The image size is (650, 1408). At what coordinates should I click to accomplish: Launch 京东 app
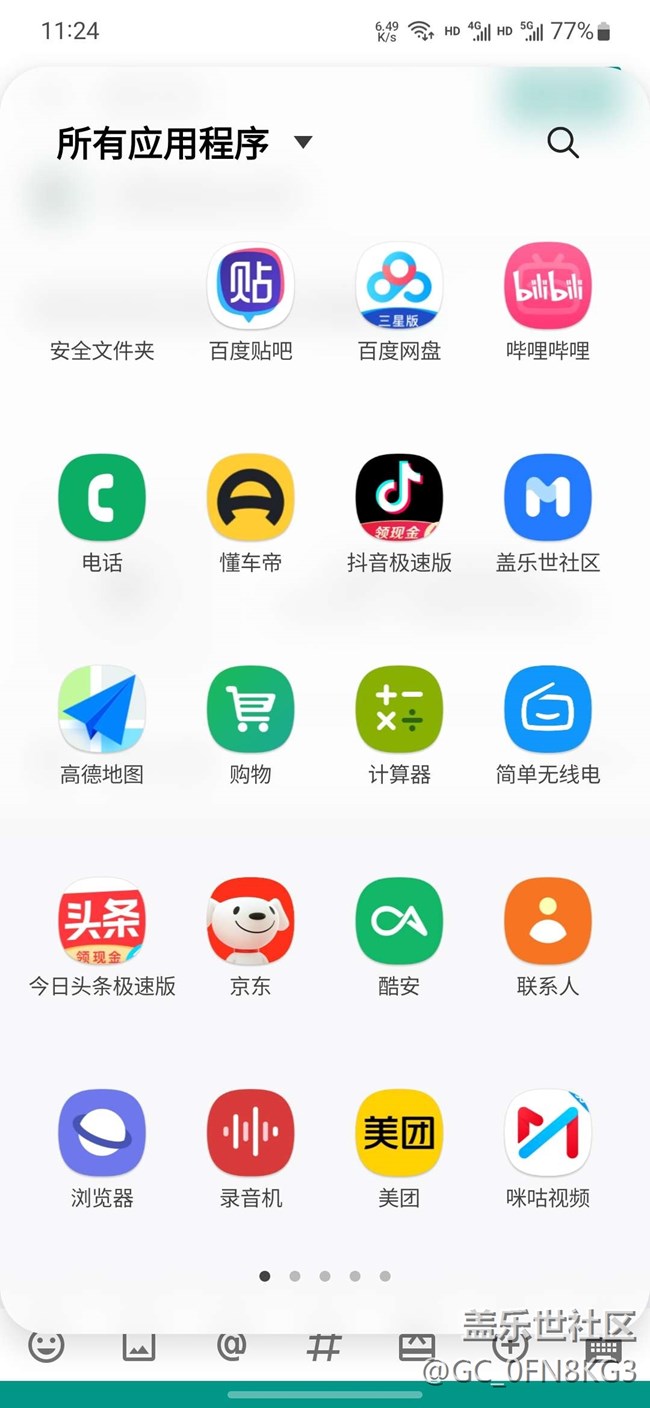point(250,921)
